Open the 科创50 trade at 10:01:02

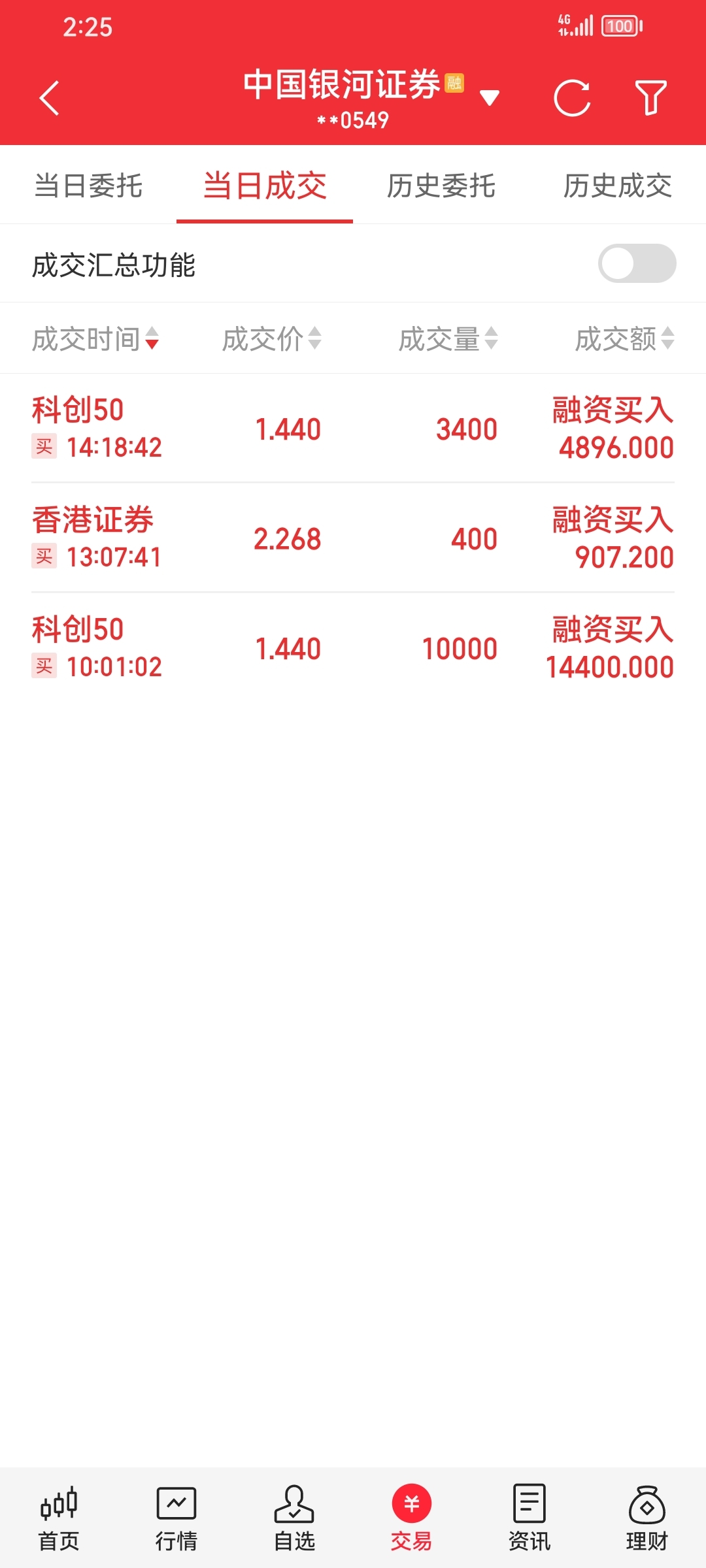[353, 648]
